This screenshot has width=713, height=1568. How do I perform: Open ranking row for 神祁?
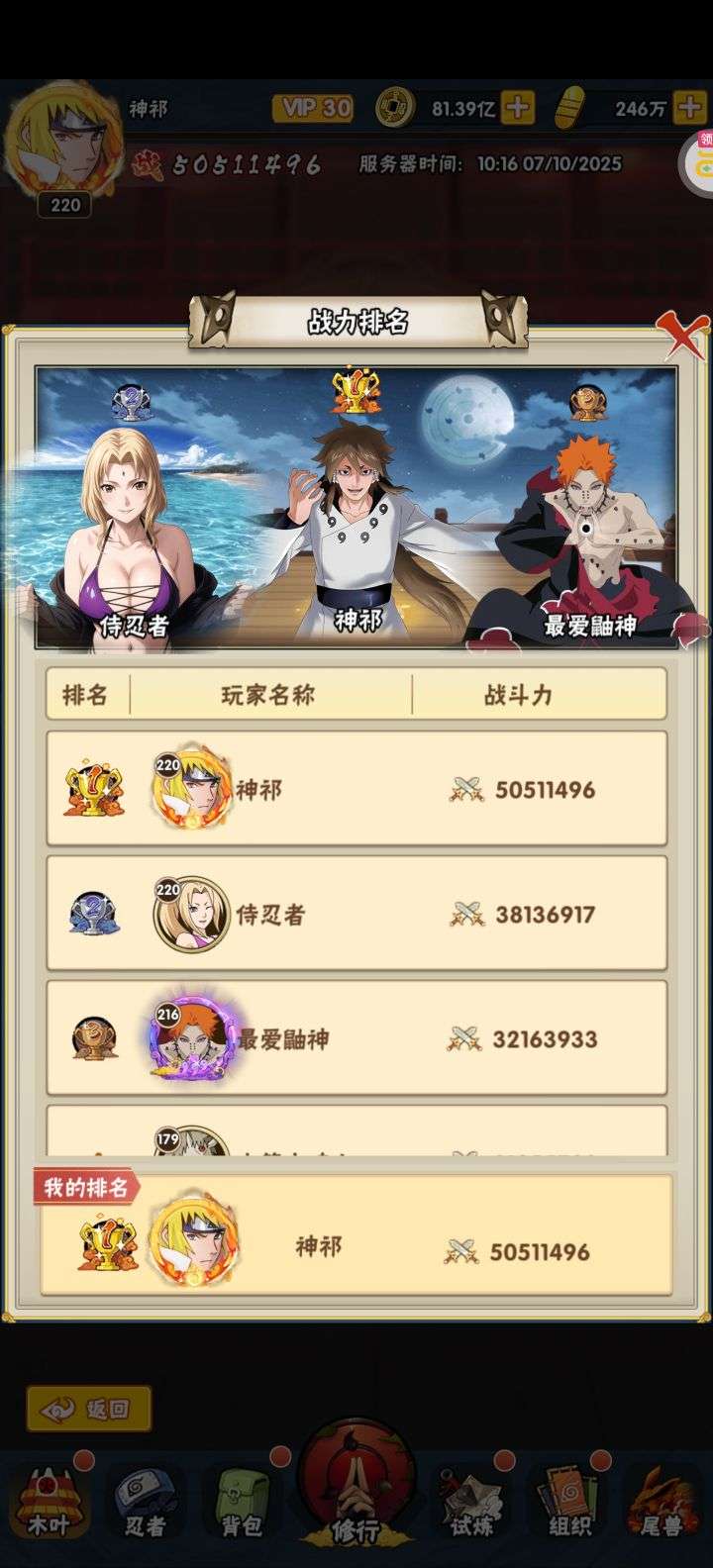click(356, 789)
